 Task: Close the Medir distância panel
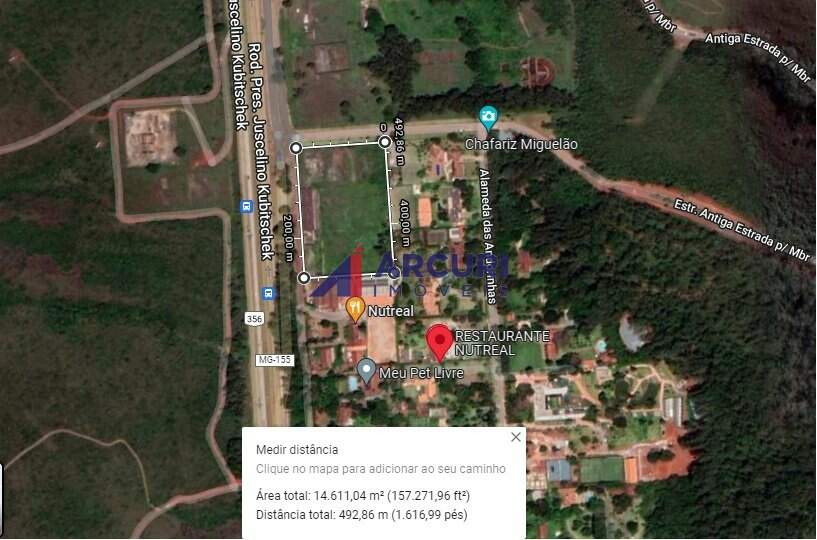[516, 437]
